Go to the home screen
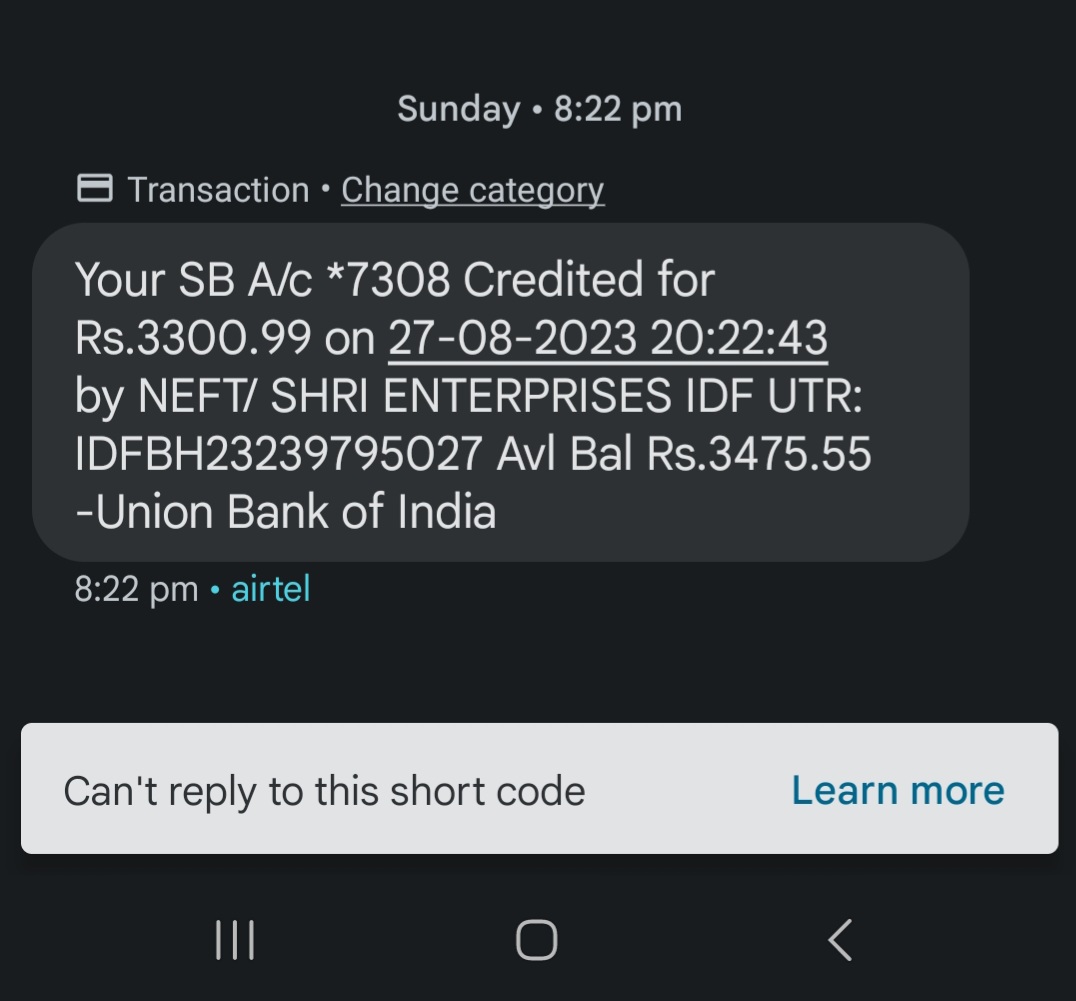 [x=537, y=940]
